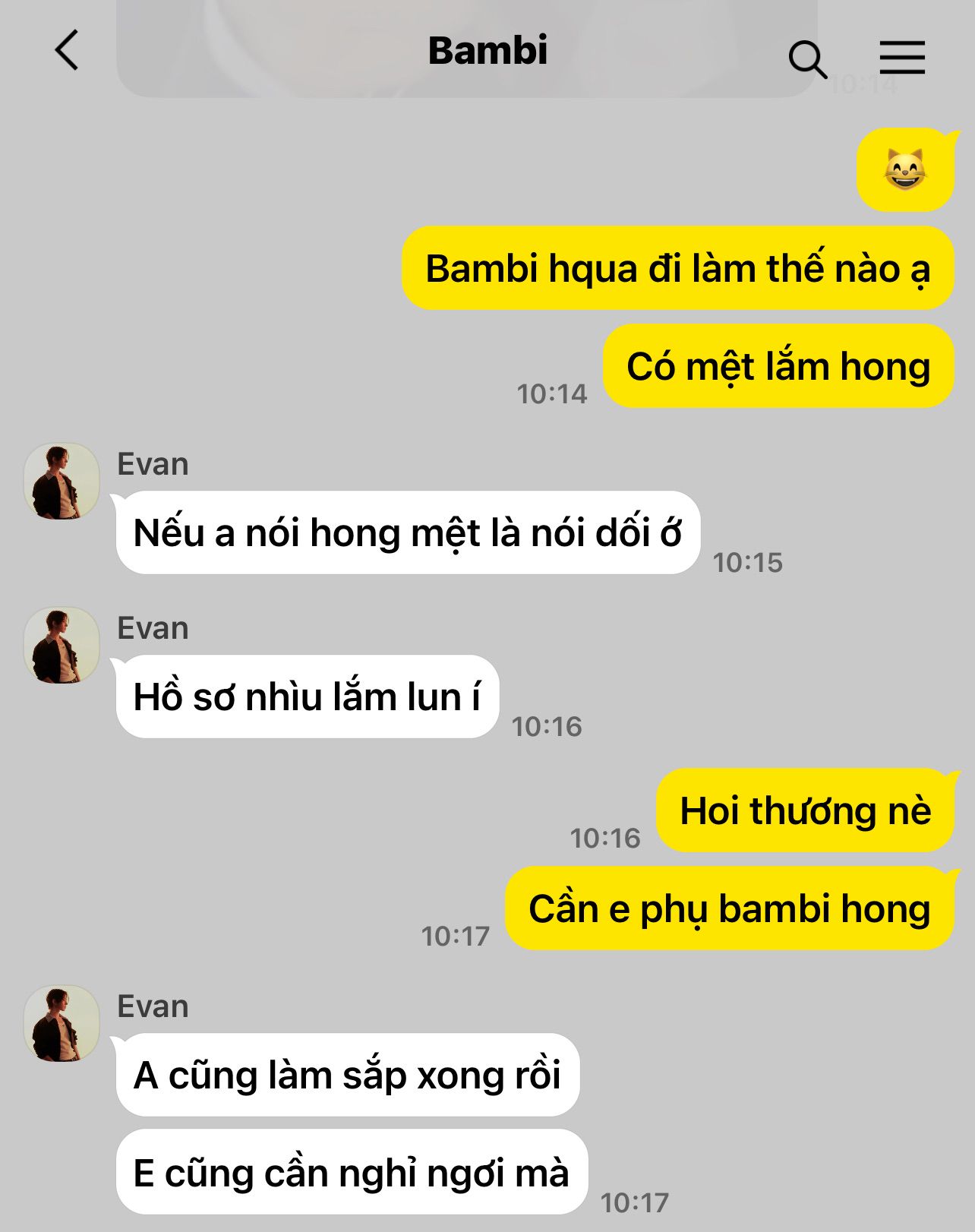Image resolution: width=975 pixels, height=1232 pixels.
Task: View Evan's profile picture beside 'A cũng làm sắp xong'
Action: 62,1024
